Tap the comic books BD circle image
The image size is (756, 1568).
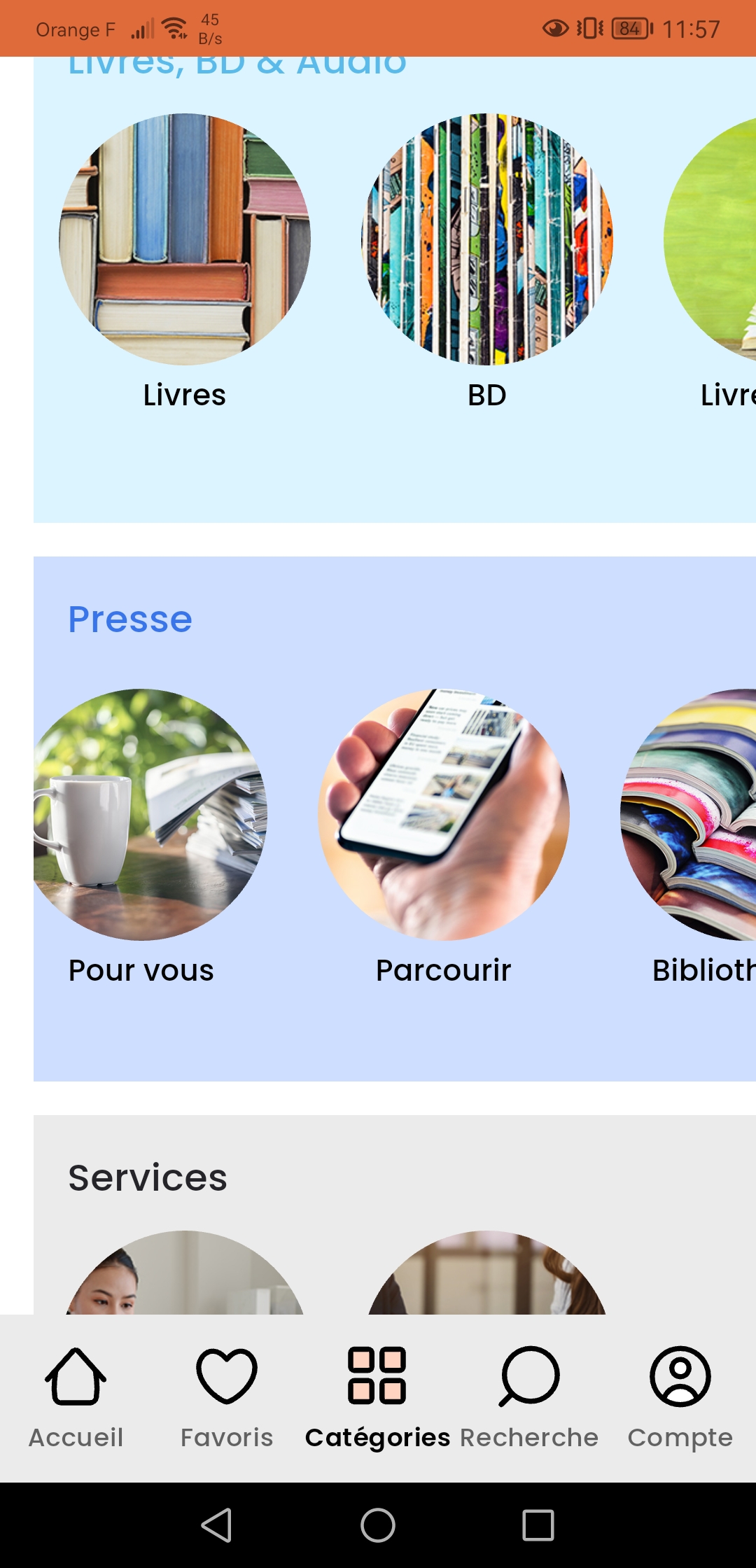coord(486,239)
